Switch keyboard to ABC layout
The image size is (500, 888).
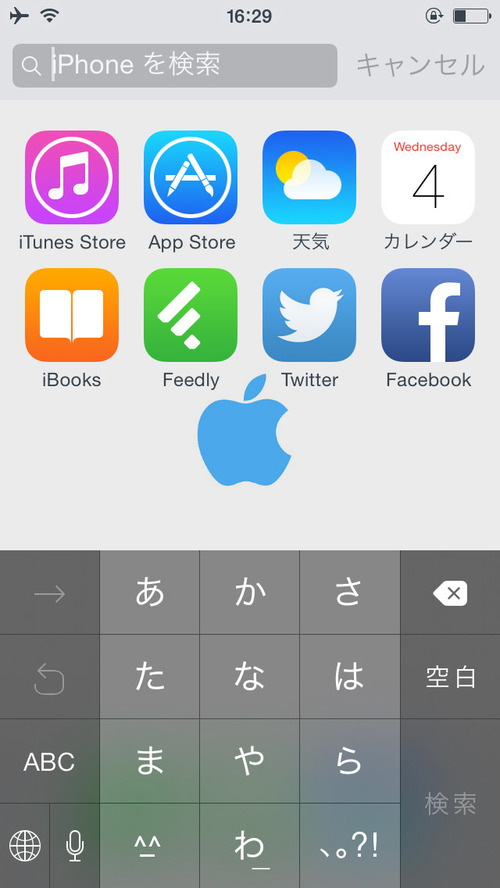49,762
